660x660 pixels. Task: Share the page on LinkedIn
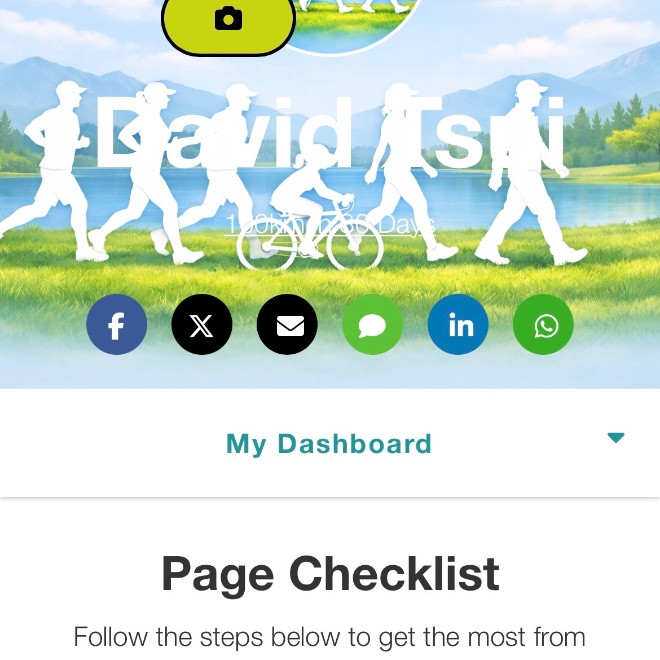[458, 325]
